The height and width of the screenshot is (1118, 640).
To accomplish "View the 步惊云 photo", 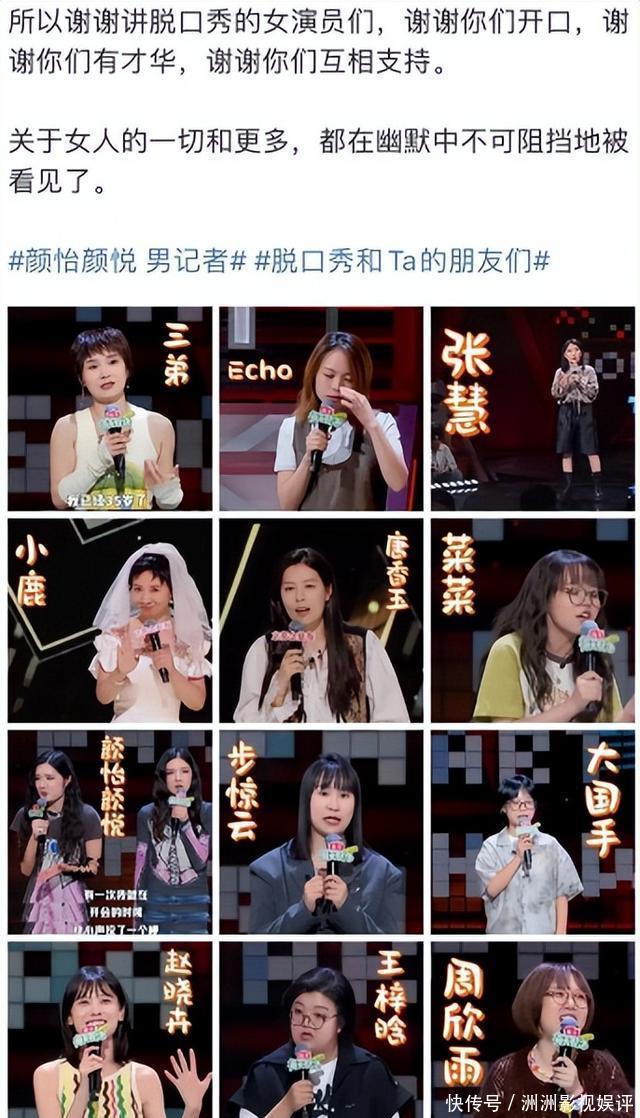I will pyautogui.click(x=321, y=832).
